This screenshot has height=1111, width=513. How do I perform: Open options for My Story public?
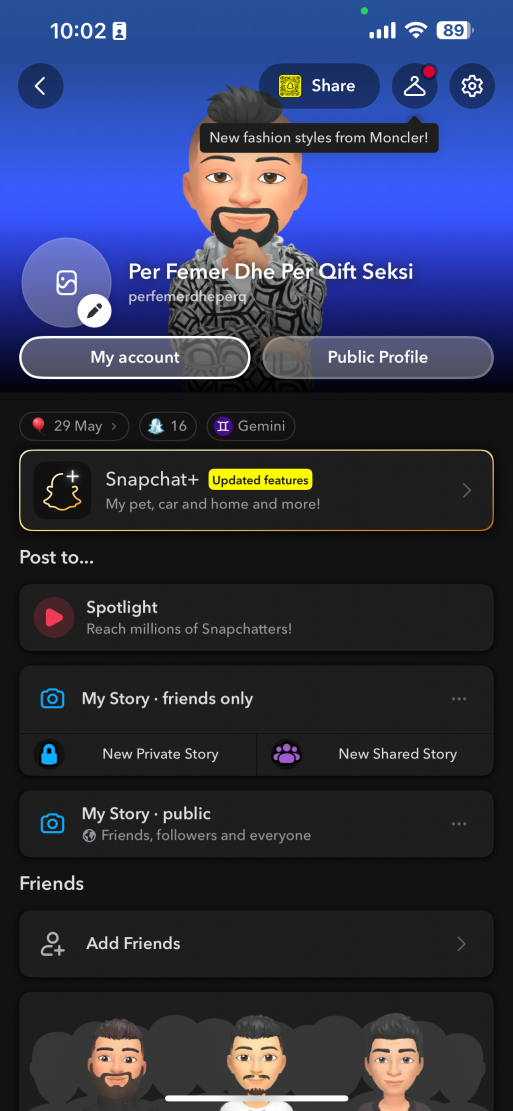click(x=459, y=824)
